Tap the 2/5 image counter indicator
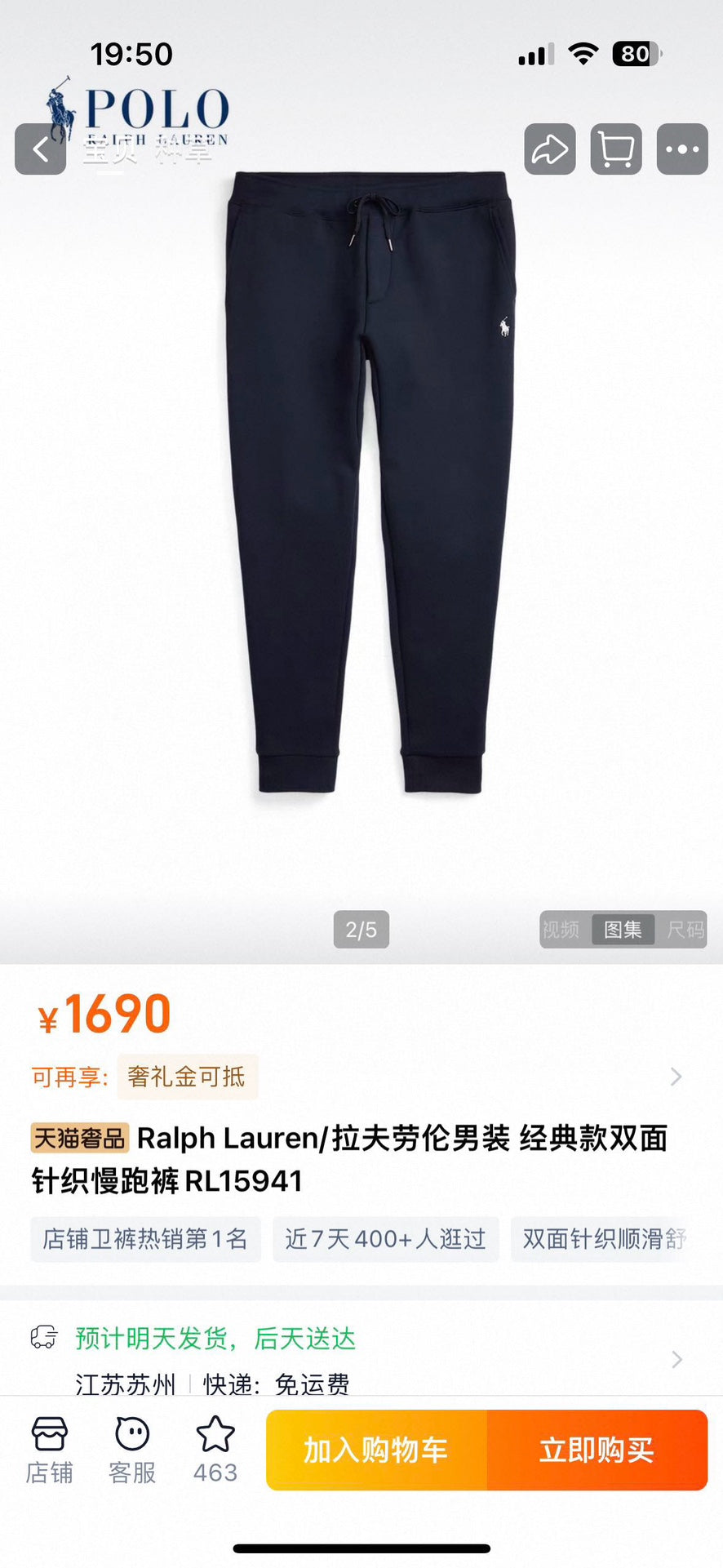This screenshot has height=1568, width=723. (361, 930)
